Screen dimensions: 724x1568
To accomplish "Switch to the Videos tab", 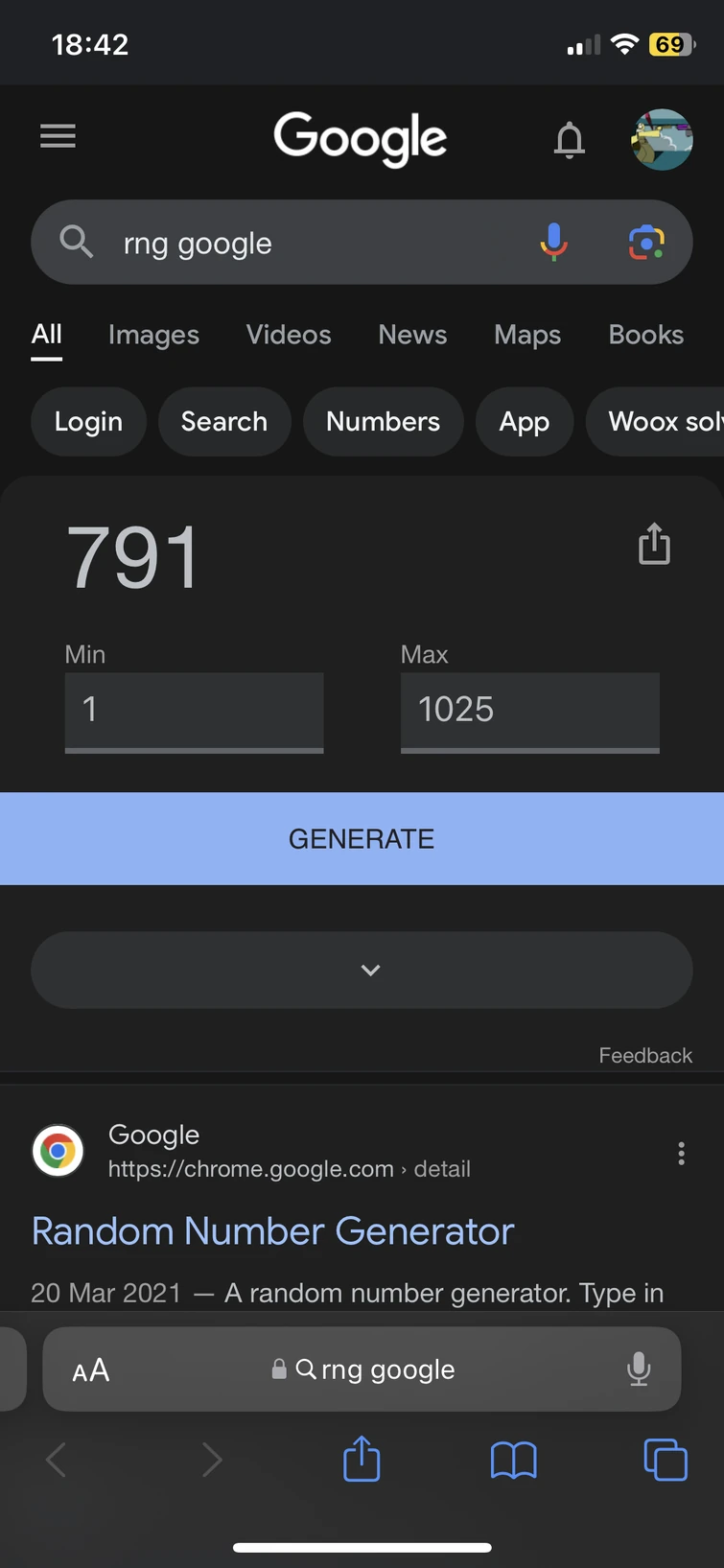I will (288, 335).
